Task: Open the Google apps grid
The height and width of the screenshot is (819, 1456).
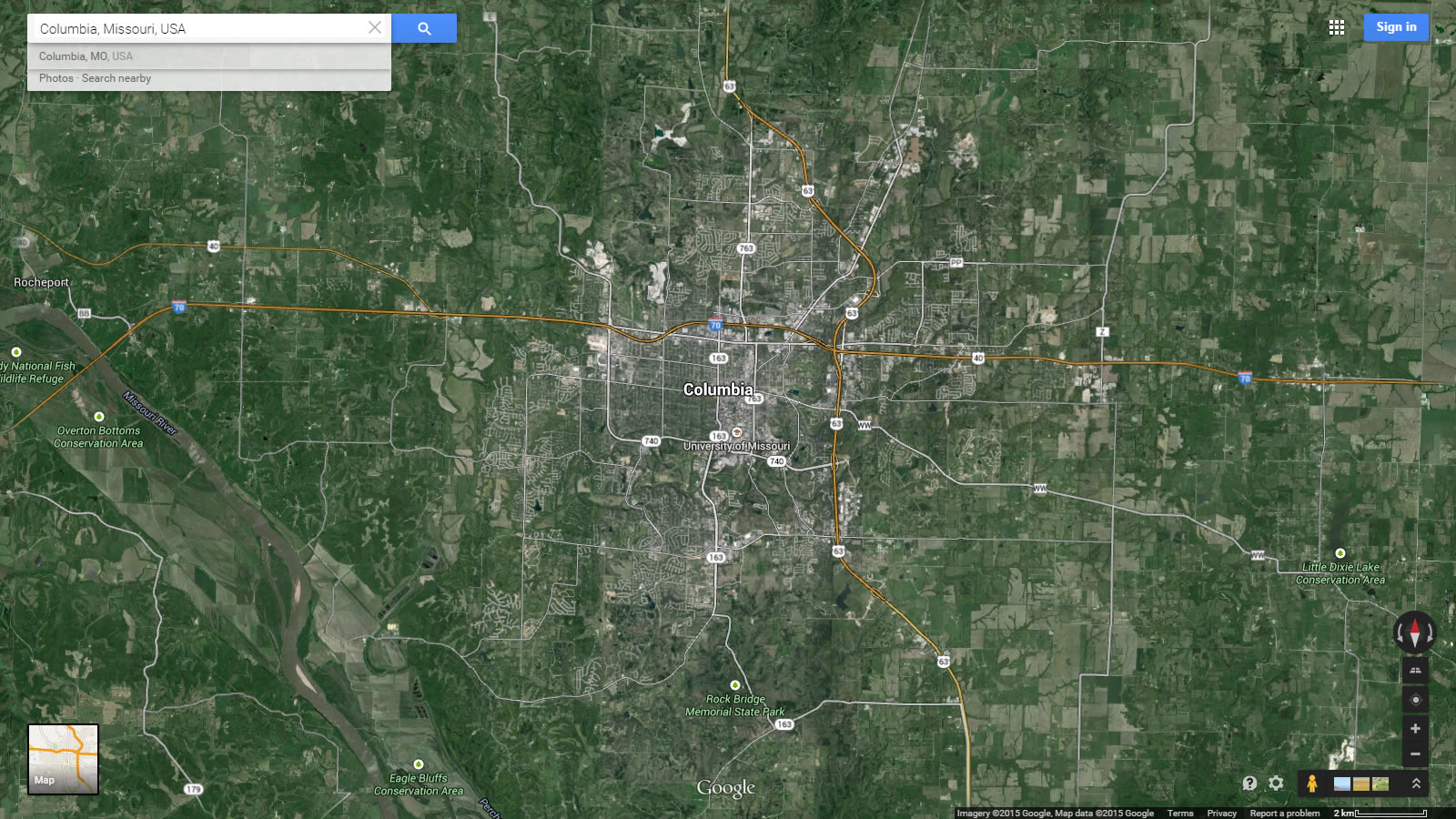Action: (1336, 28)
